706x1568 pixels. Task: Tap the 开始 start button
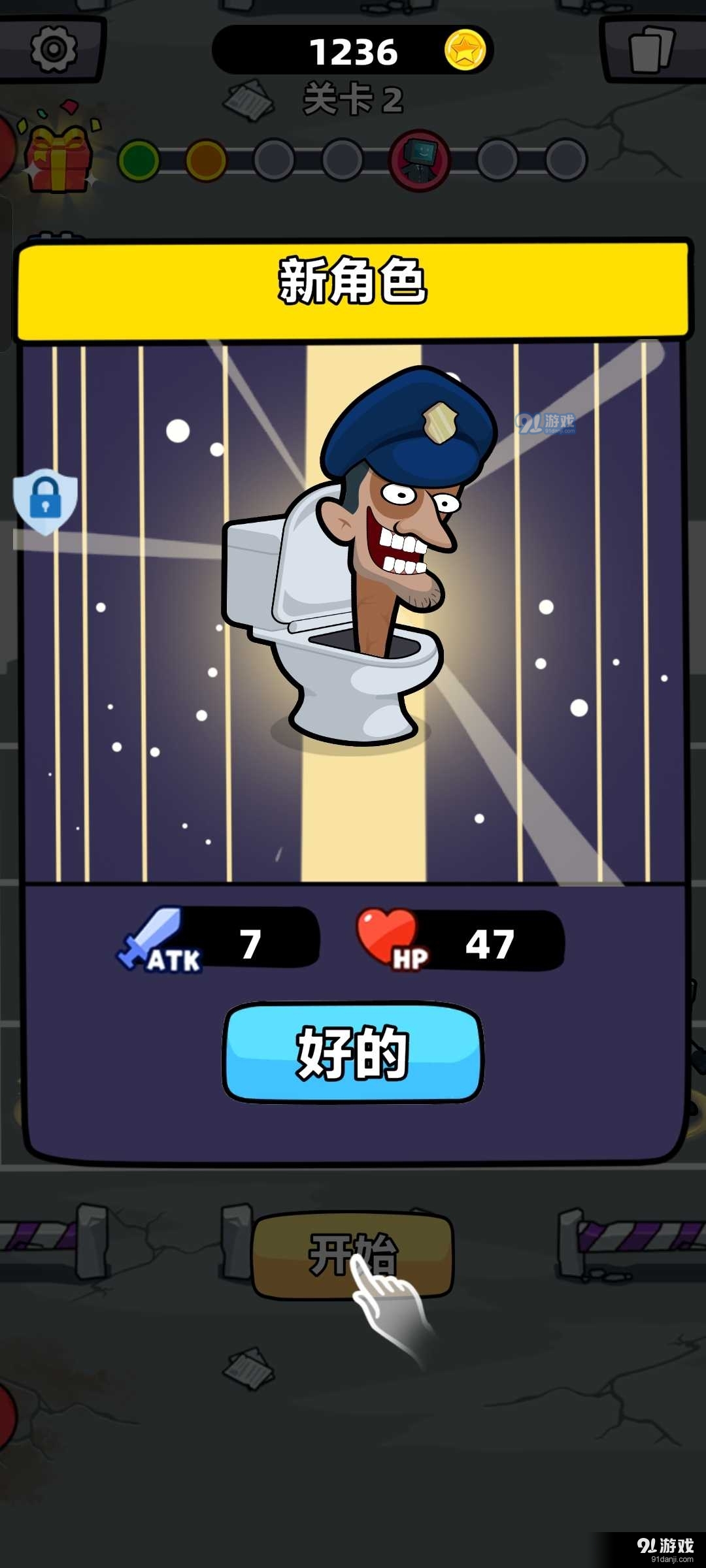click(352, 1254)
